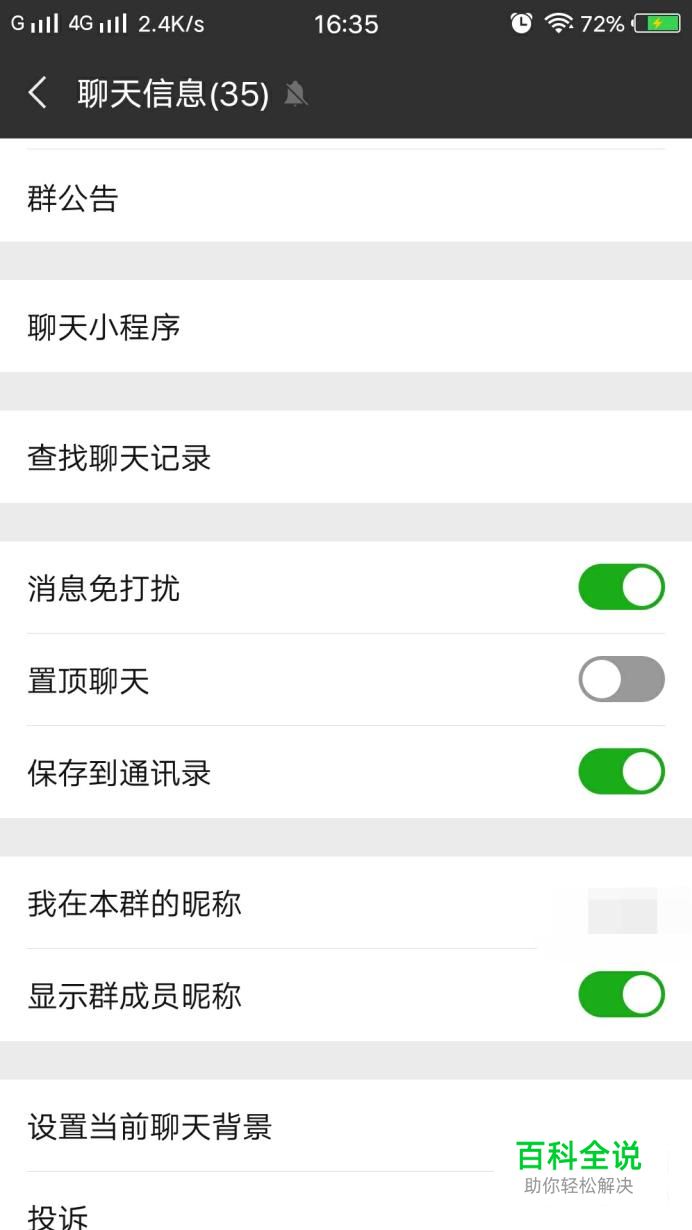Open the 群公告 group notice row

pos(346,196)
